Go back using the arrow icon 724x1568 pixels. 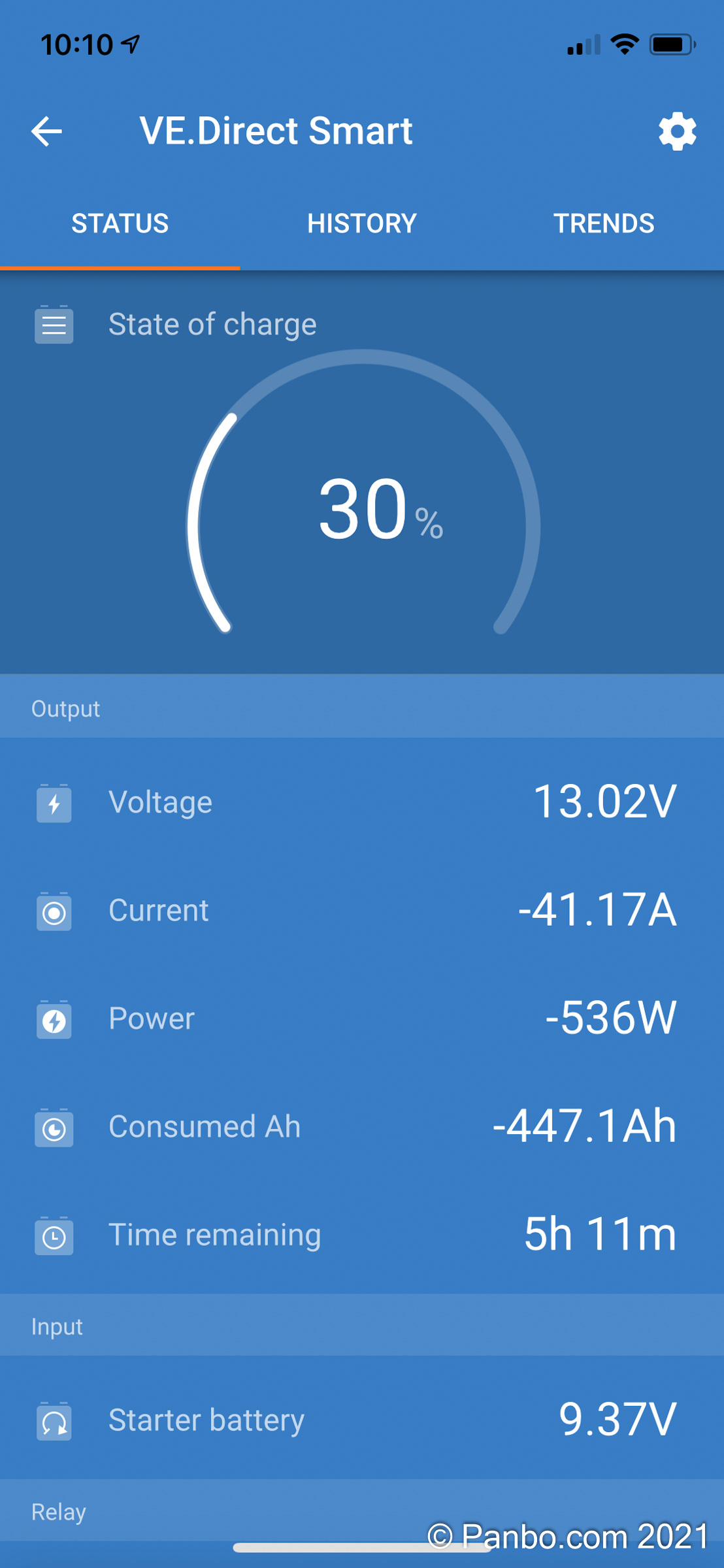coord(46,131)
